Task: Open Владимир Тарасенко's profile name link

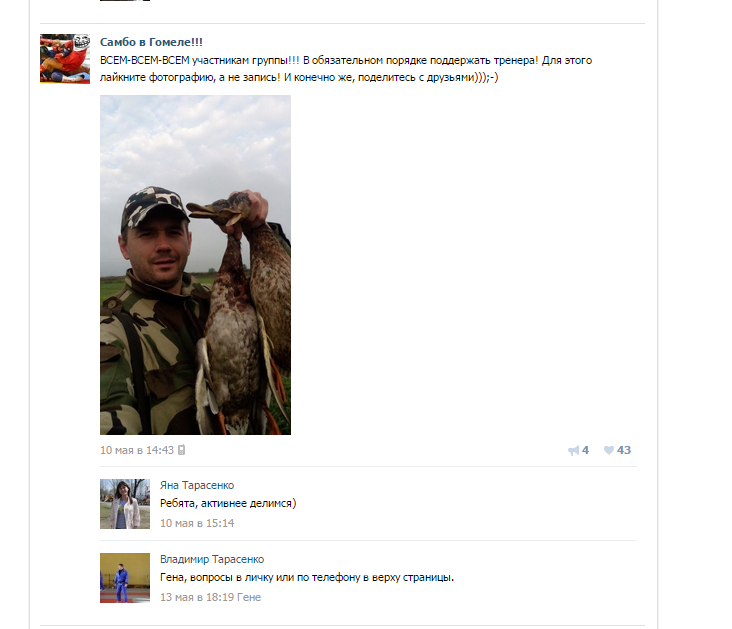Action: (x=212, y=559)
